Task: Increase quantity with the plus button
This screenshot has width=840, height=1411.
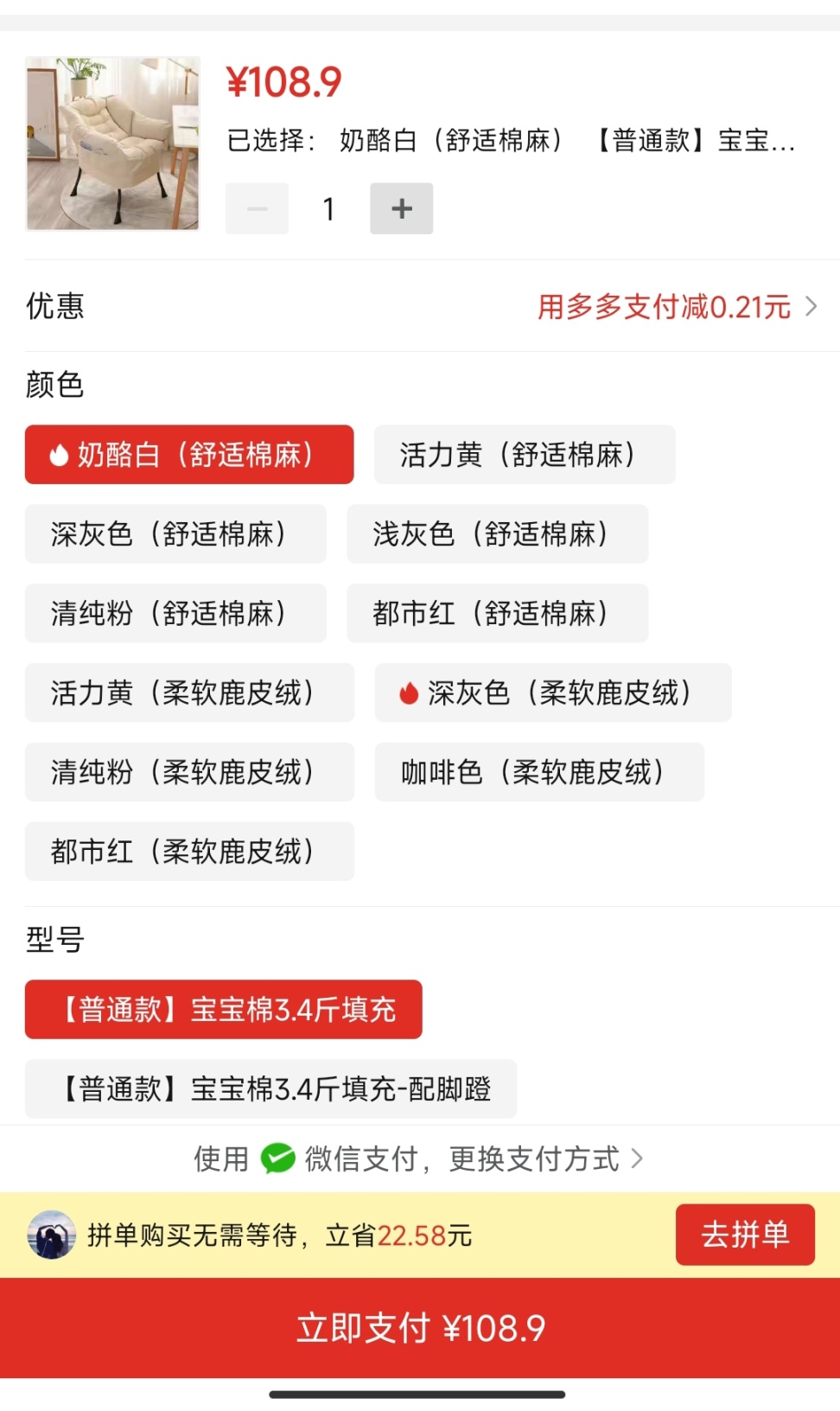Action: [x=402, y=208]
